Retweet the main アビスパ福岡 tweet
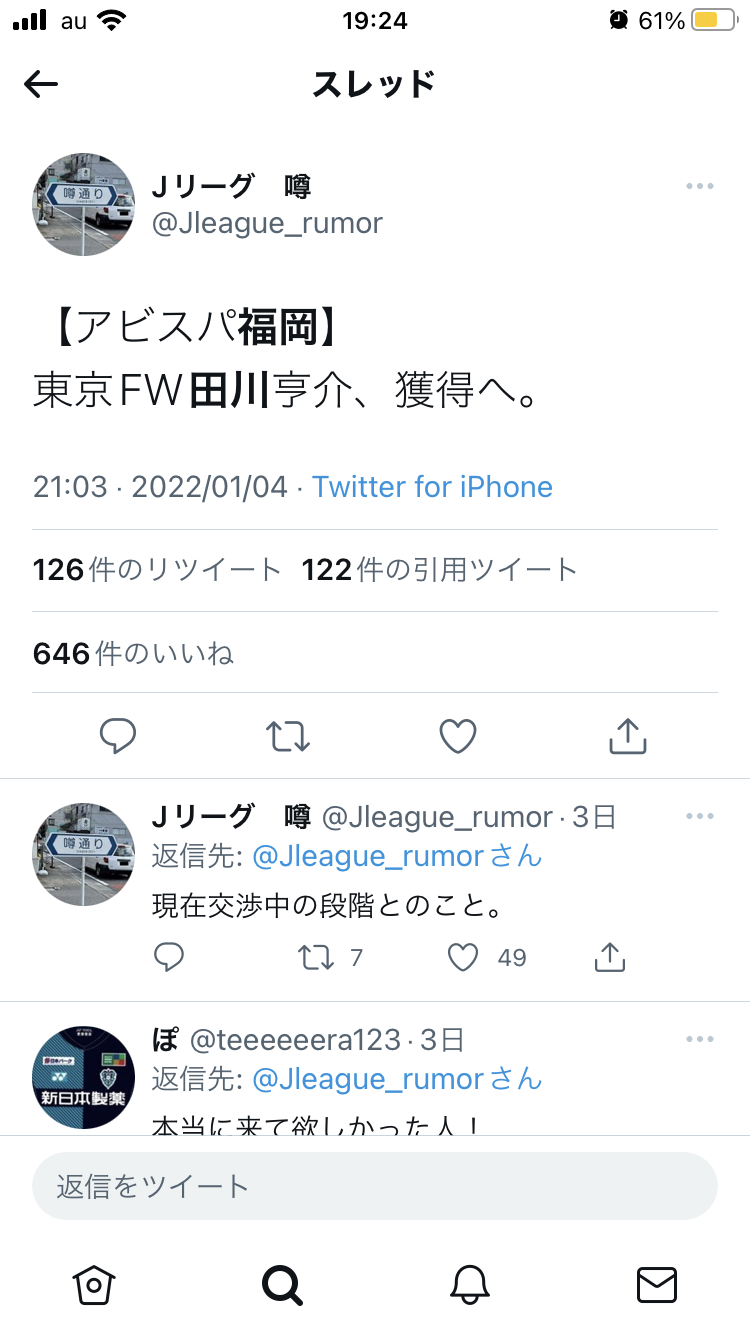Viewport: 750px width, 1334px height. [x=288, y=737]
